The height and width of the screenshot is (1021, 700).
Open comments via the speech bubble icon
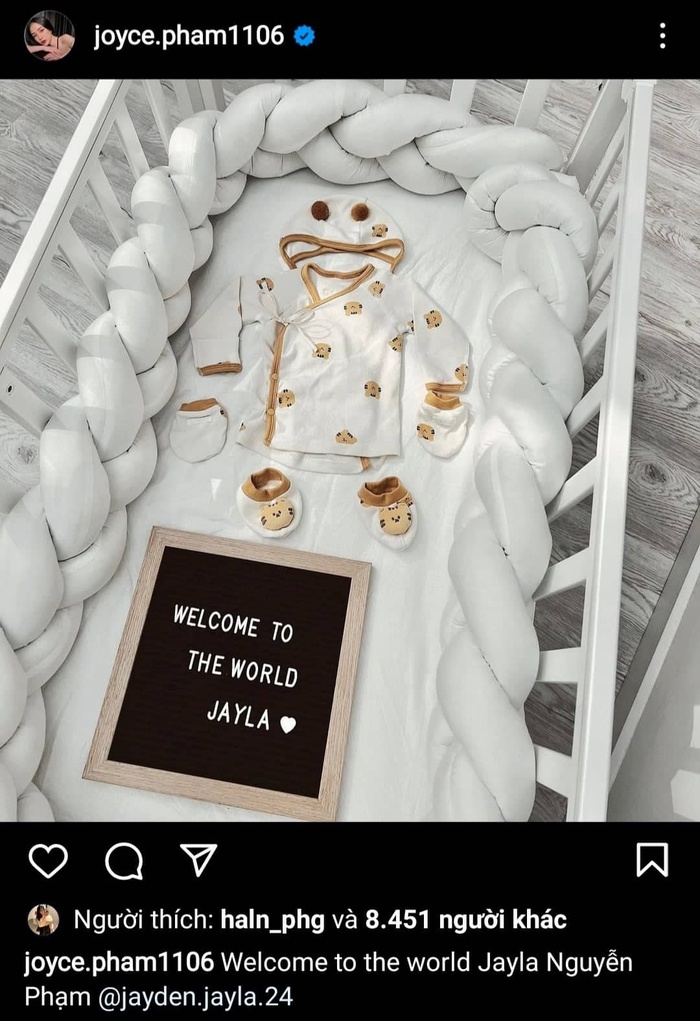coord(123,860)
